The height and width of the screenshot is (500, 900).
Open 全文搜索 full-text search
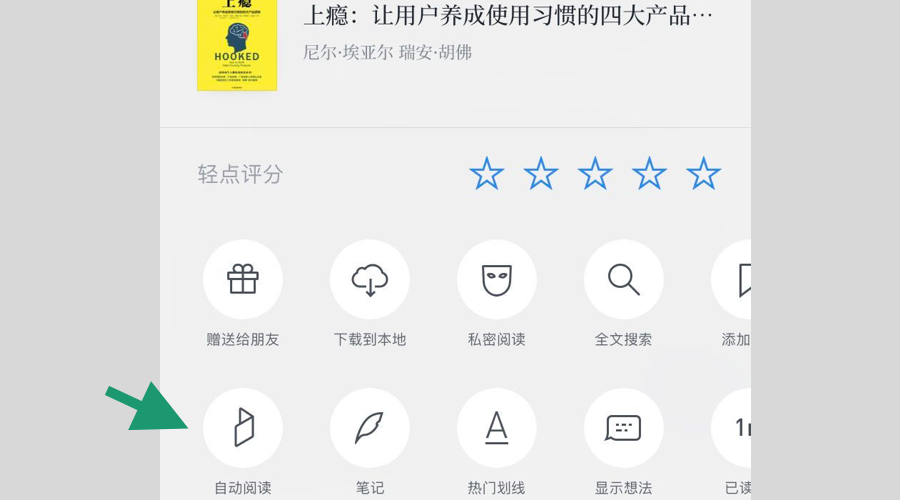624,280
